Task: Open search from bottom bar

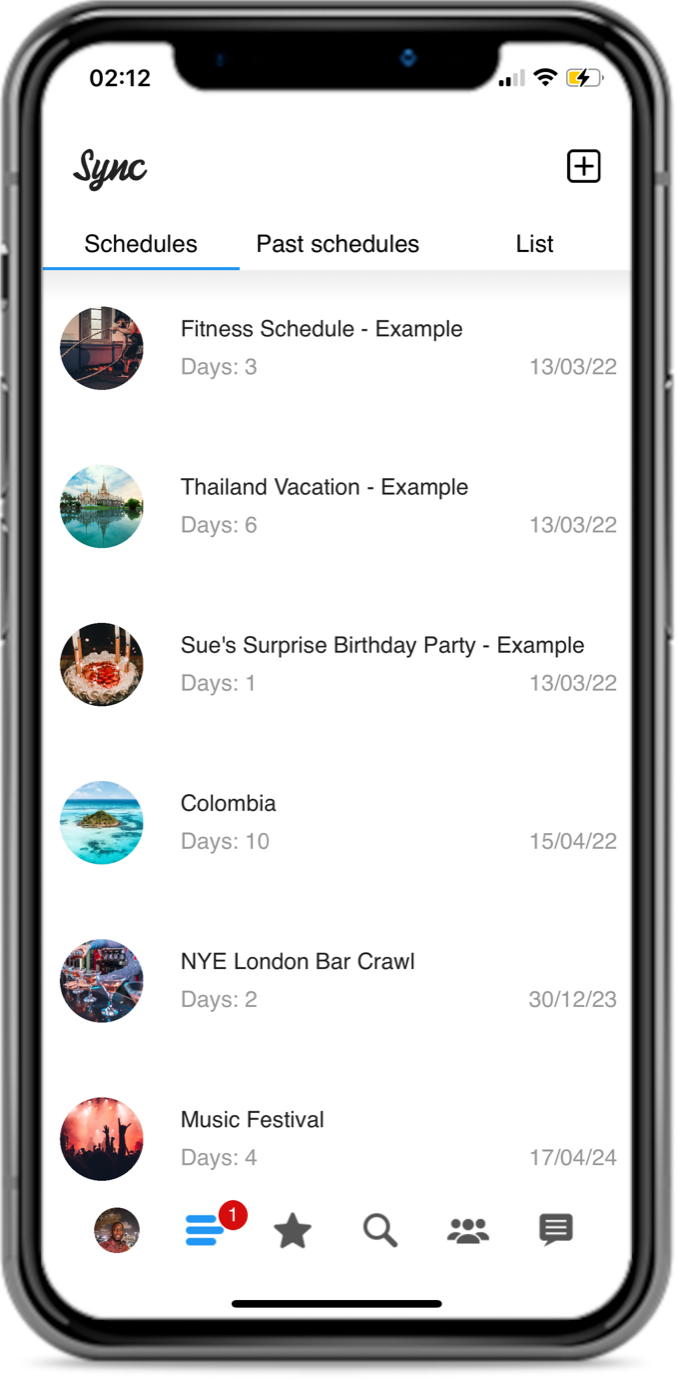Action: pos(380,1230)
